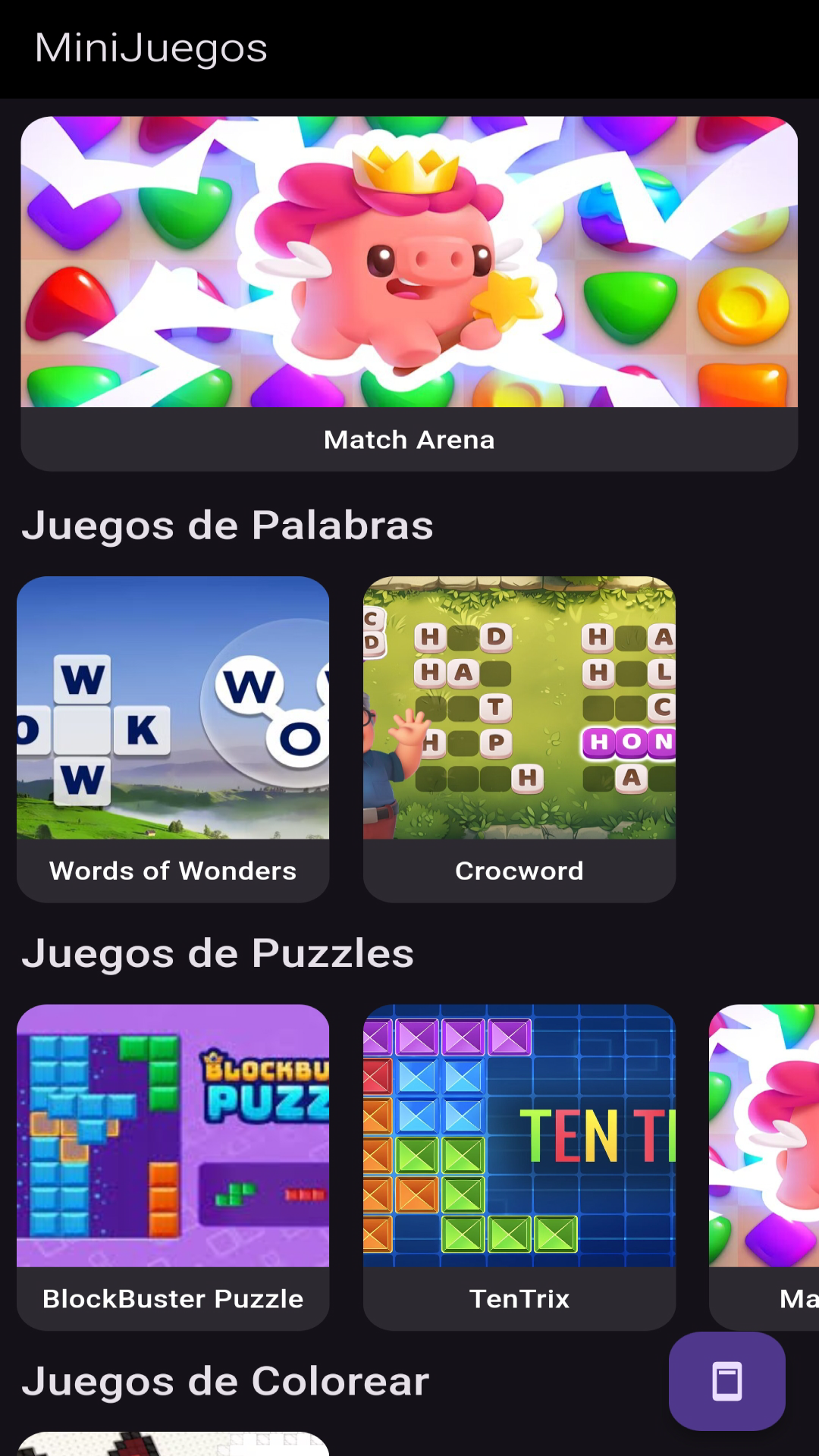This screenshot has height=1456, width=819.
Task: Tap the purple floating action button
Action: click(x=726, y=1381)
